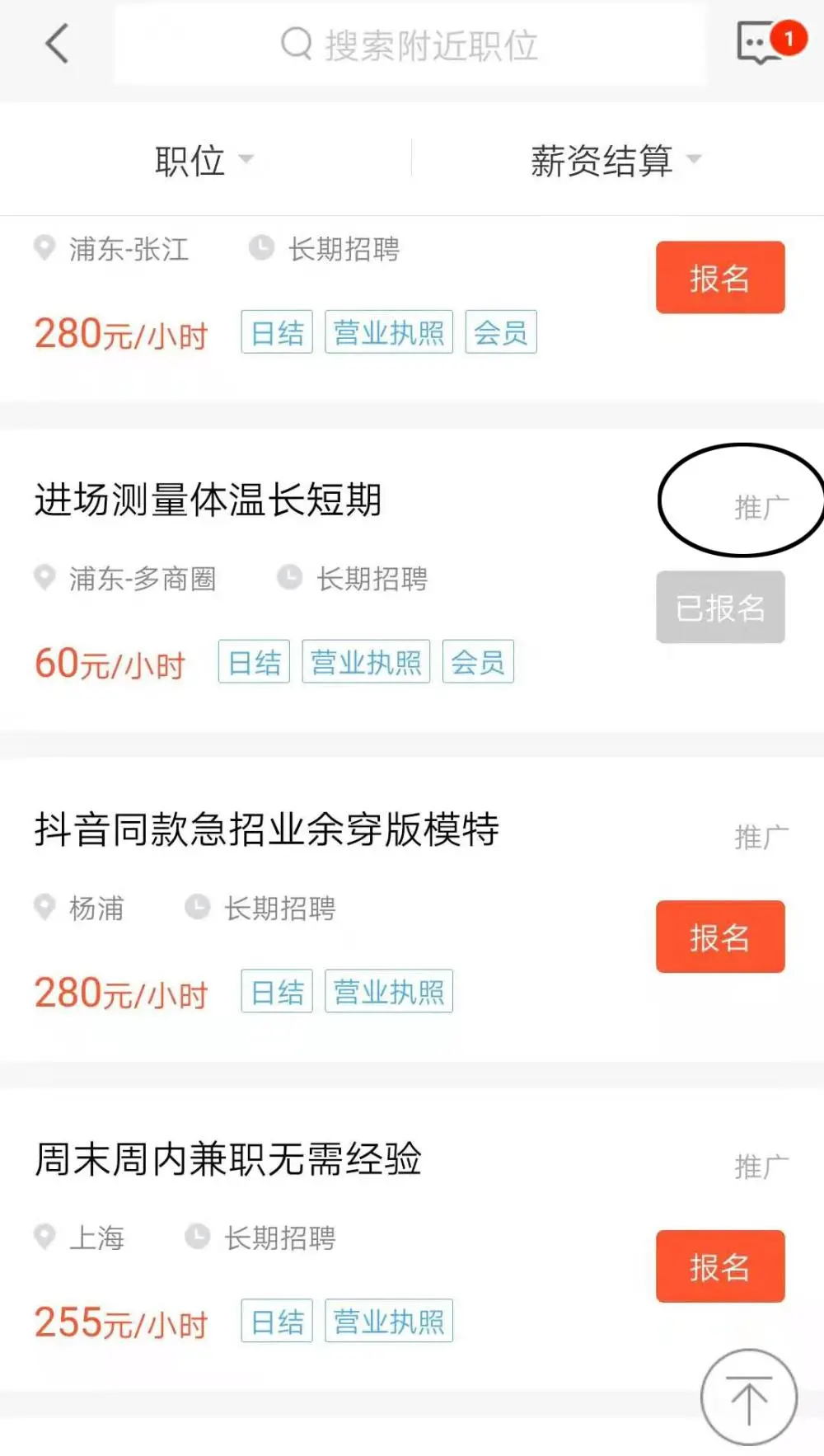Select the 会员 tag under 60元/小时 listing
824x1456 pixels.
477,662
